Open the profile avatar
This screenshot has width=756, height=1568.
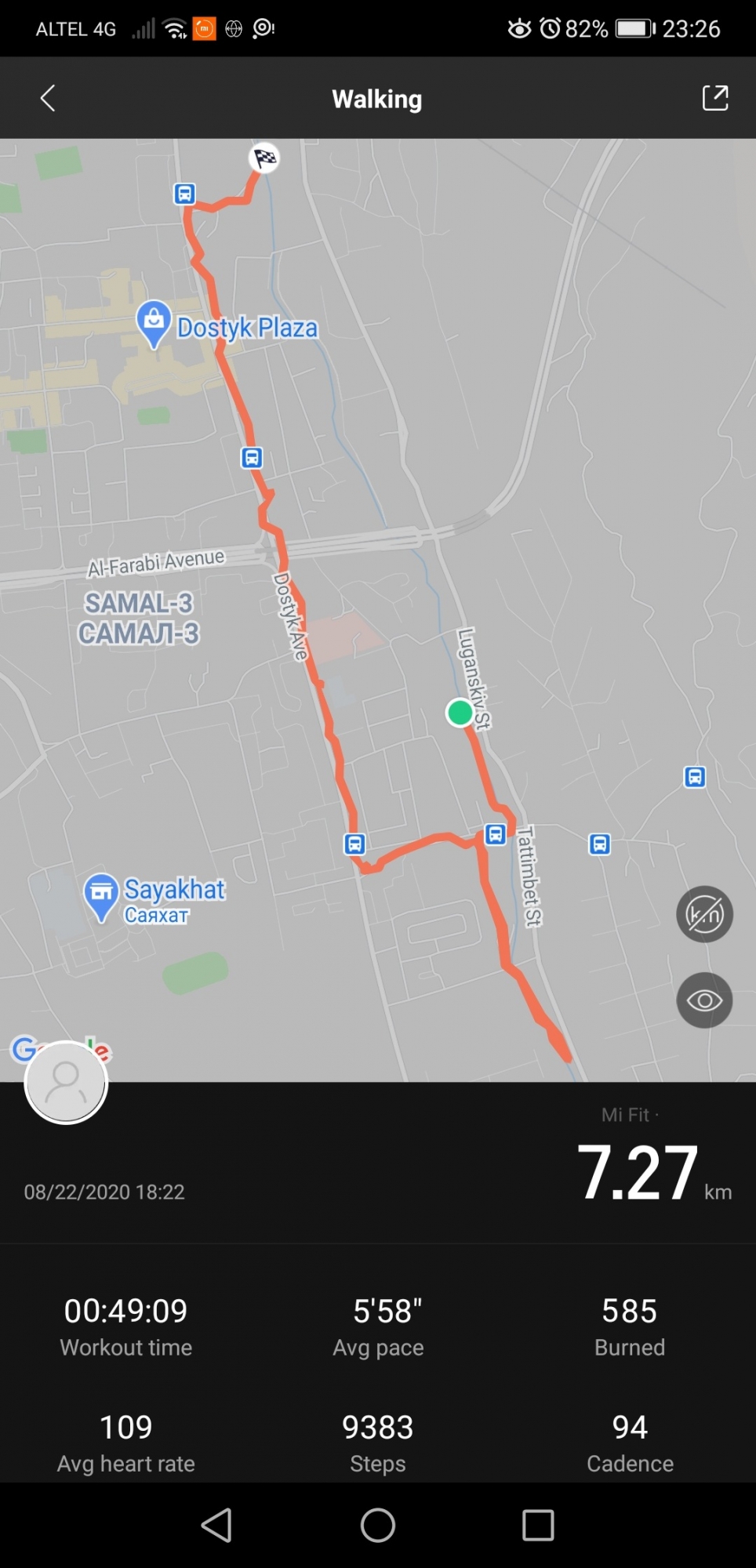click(66, 1083)
